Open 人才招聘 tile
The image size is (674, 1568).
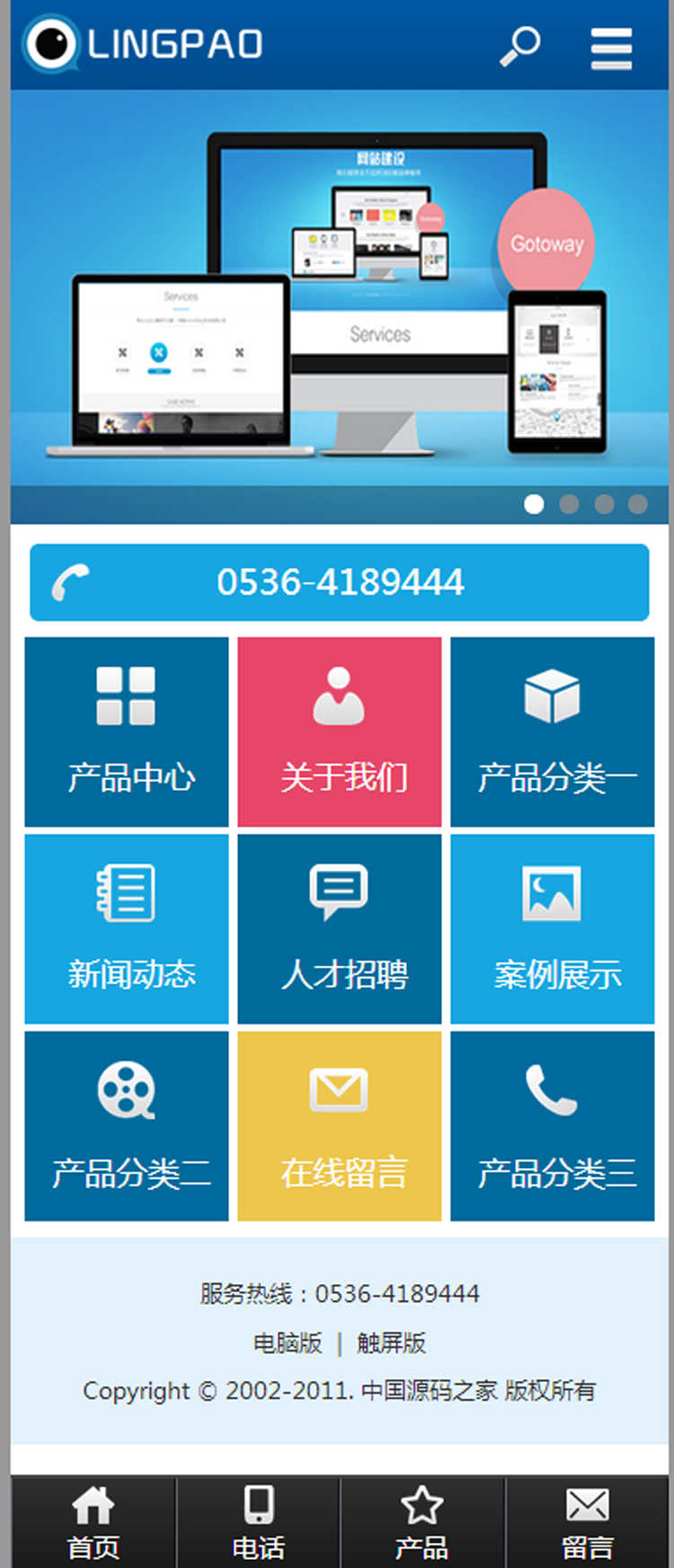click(x=340, y=928)
